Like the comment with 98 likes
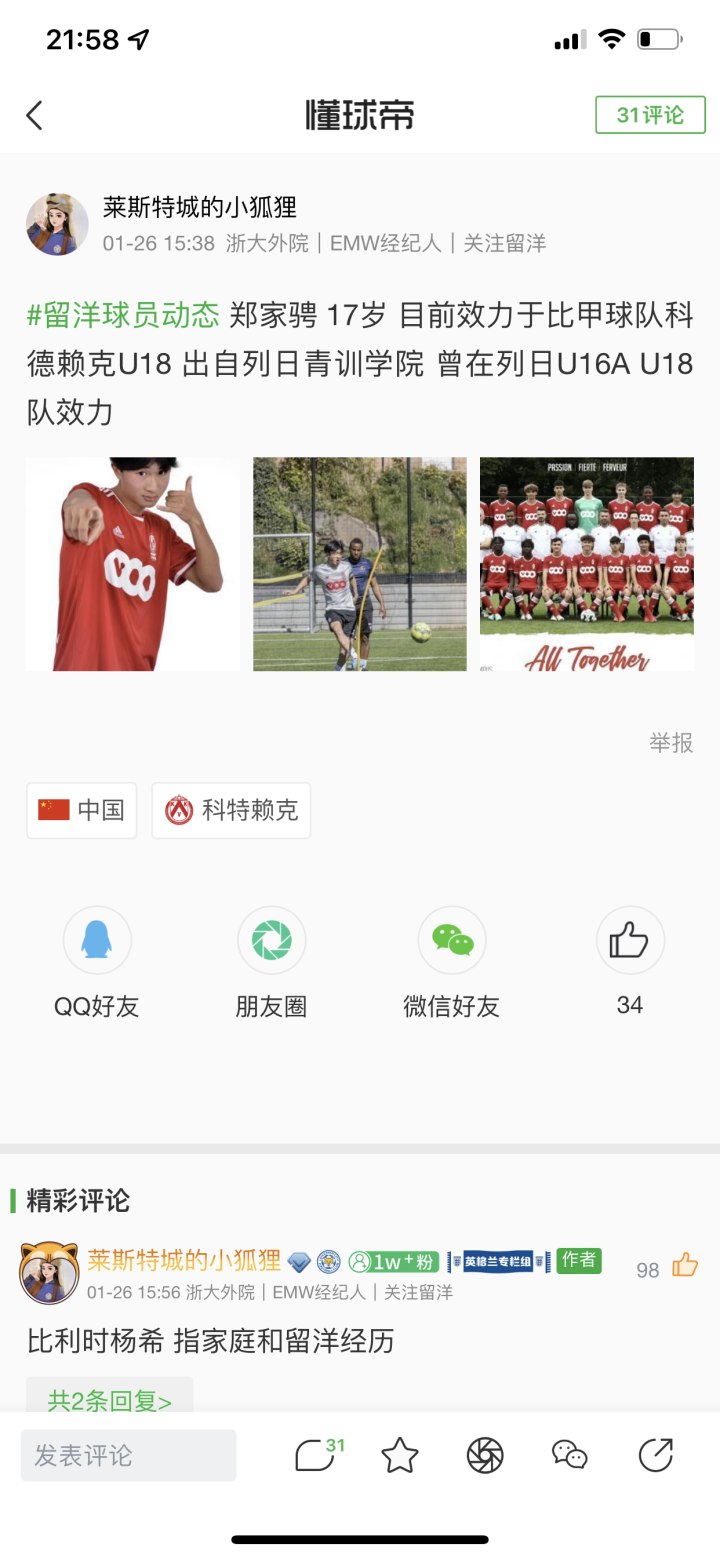 [x=685, y=1266]
